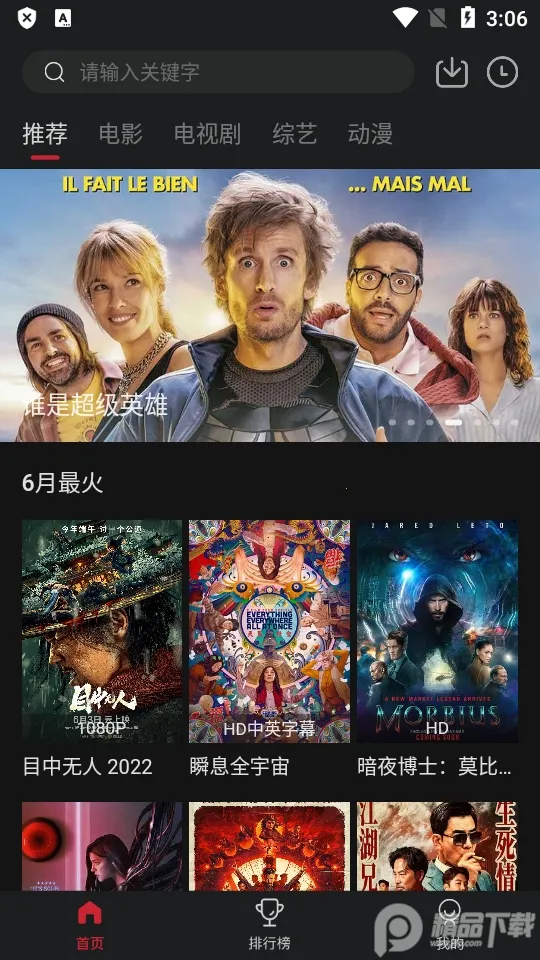This screenshot has width=540, height=960.
Task: Go to the 首页 home tab
Action: [x=90, y=924]
